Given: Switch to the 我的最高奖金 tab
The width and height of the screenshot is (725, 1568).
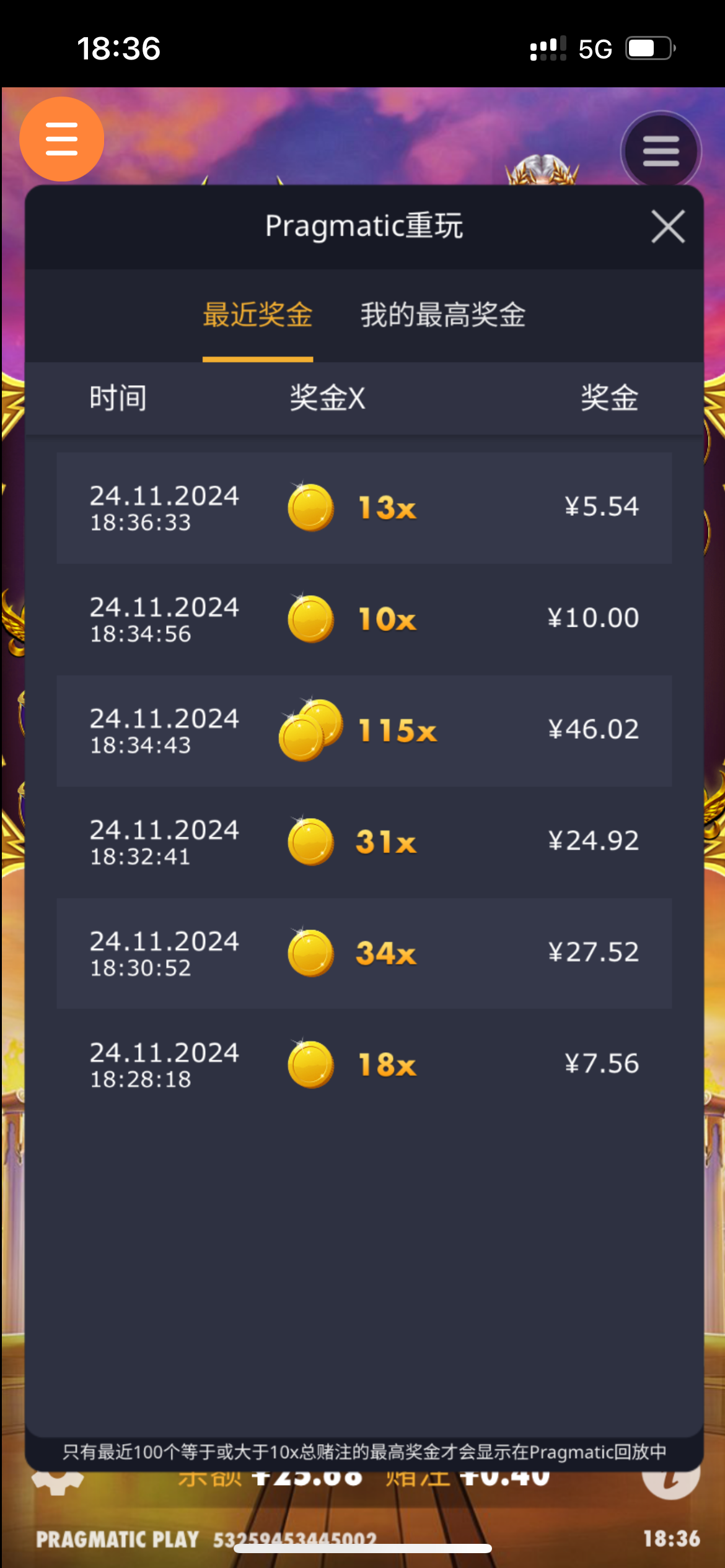Looking at the screenshot, I should coord(443,315).
